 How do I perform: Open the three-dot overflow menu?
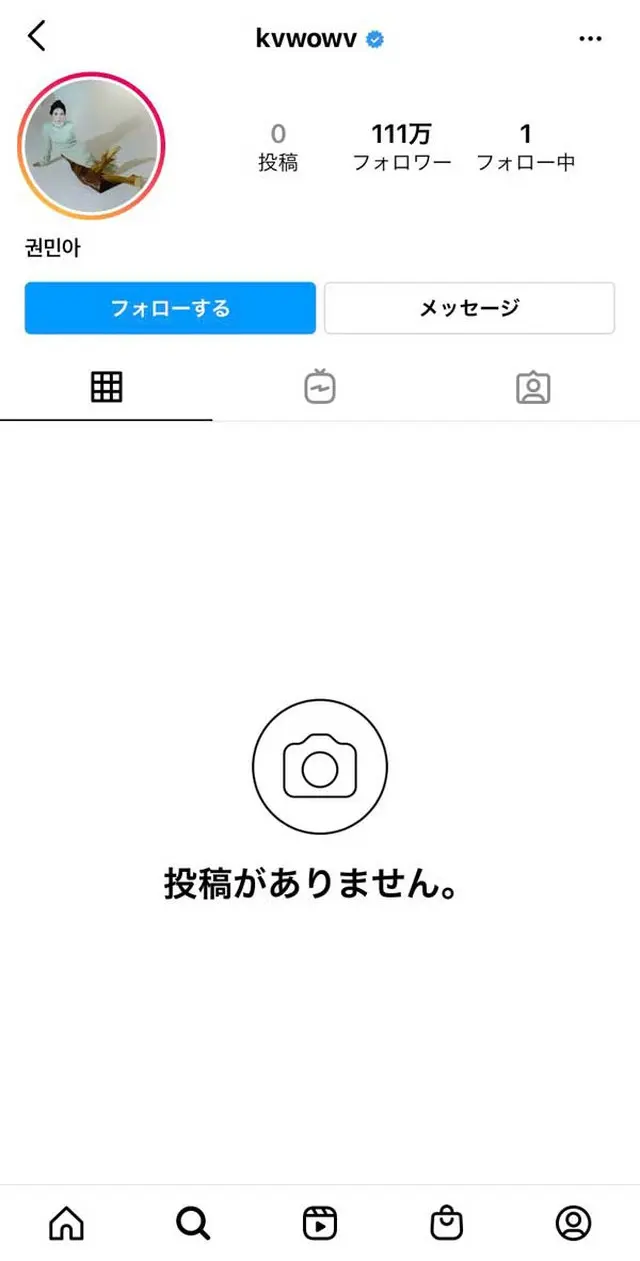pos(591,39)
